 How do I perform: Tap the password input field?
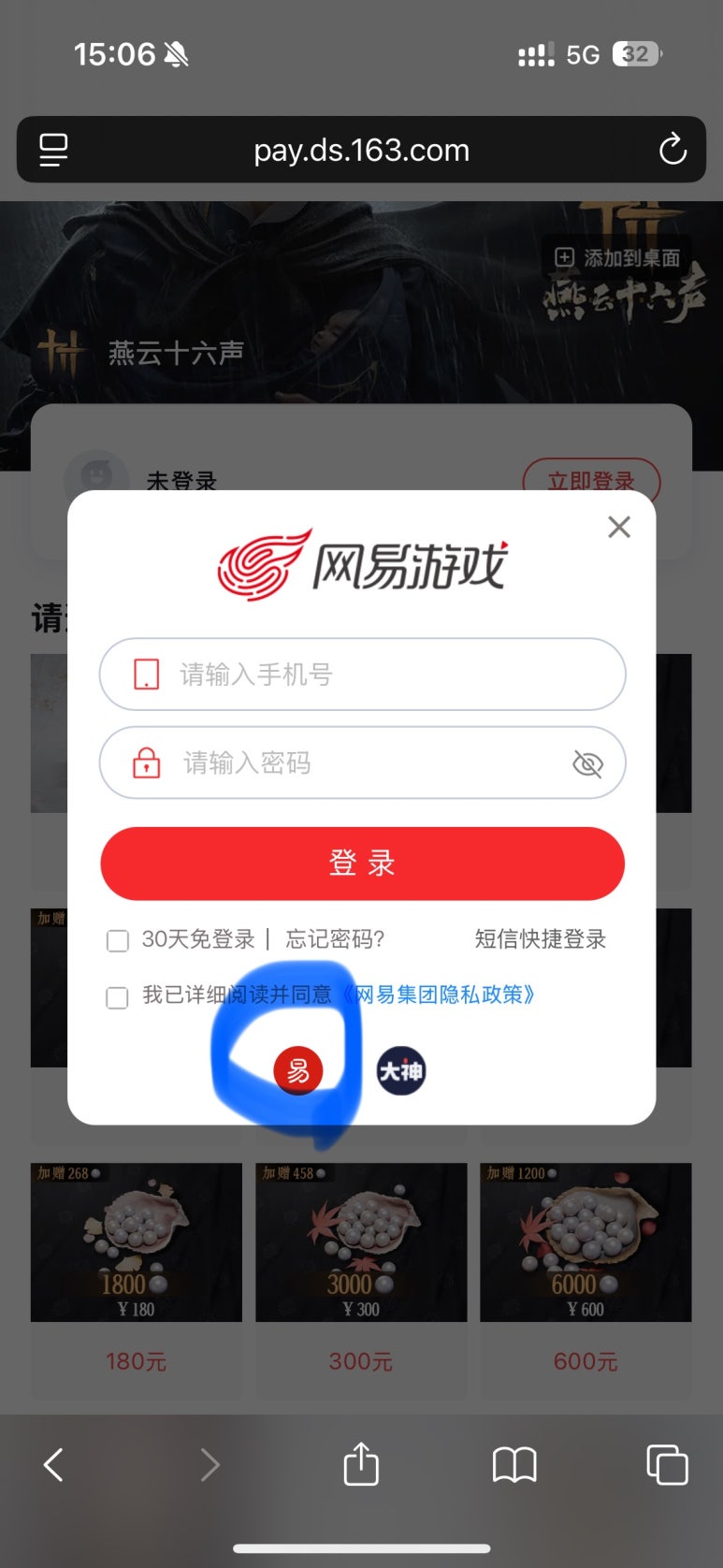pos(355,763)
